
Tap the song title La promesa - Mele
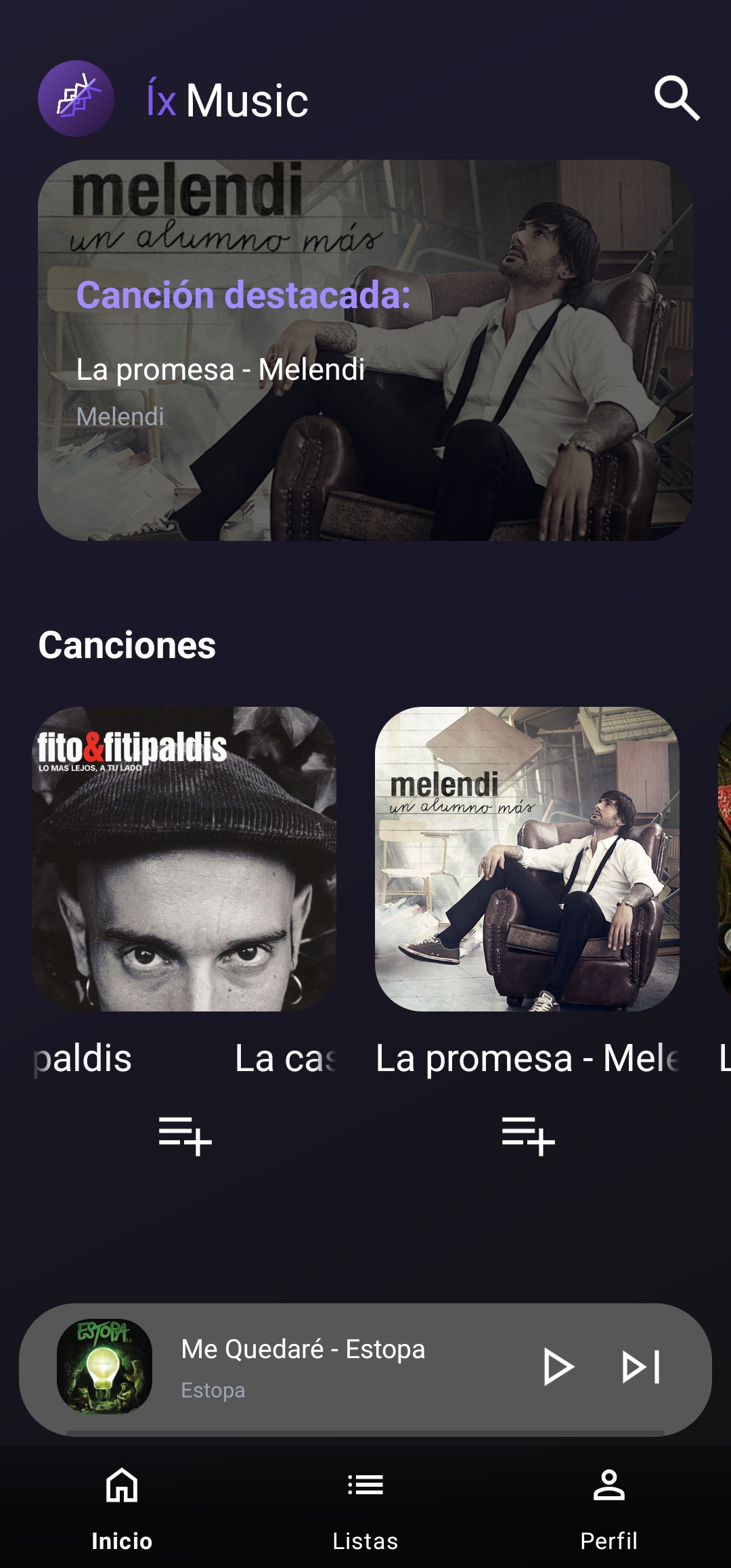[x=527, y=1058]
